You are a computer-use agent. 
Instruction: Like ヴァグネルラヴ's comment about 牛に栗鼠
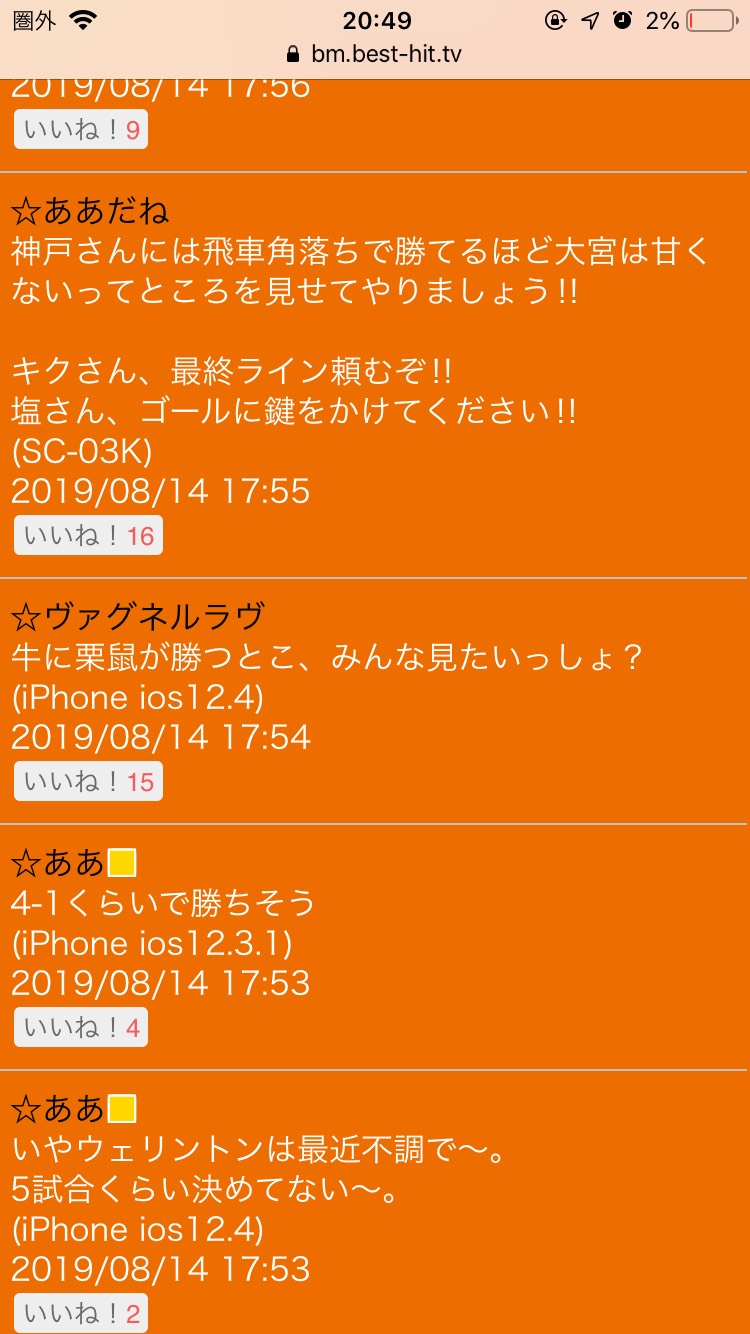click(x=88, y=782)
